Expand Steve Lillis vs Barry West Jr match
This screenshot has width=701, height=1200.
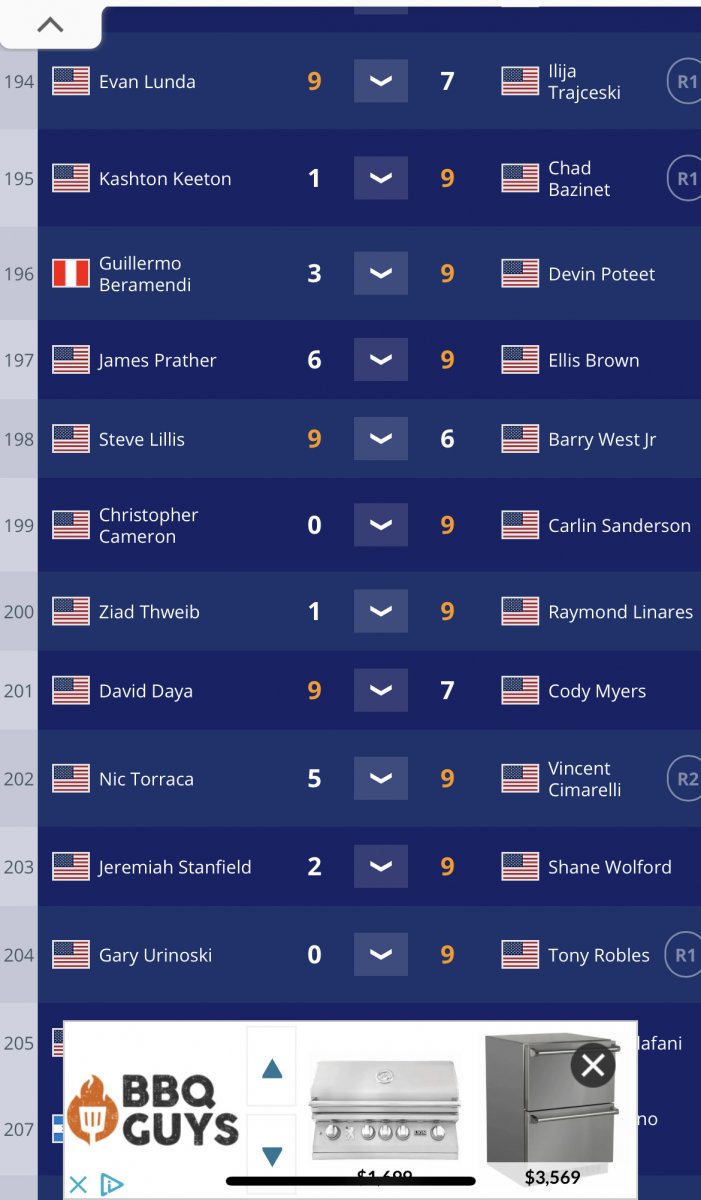(380, 438)
